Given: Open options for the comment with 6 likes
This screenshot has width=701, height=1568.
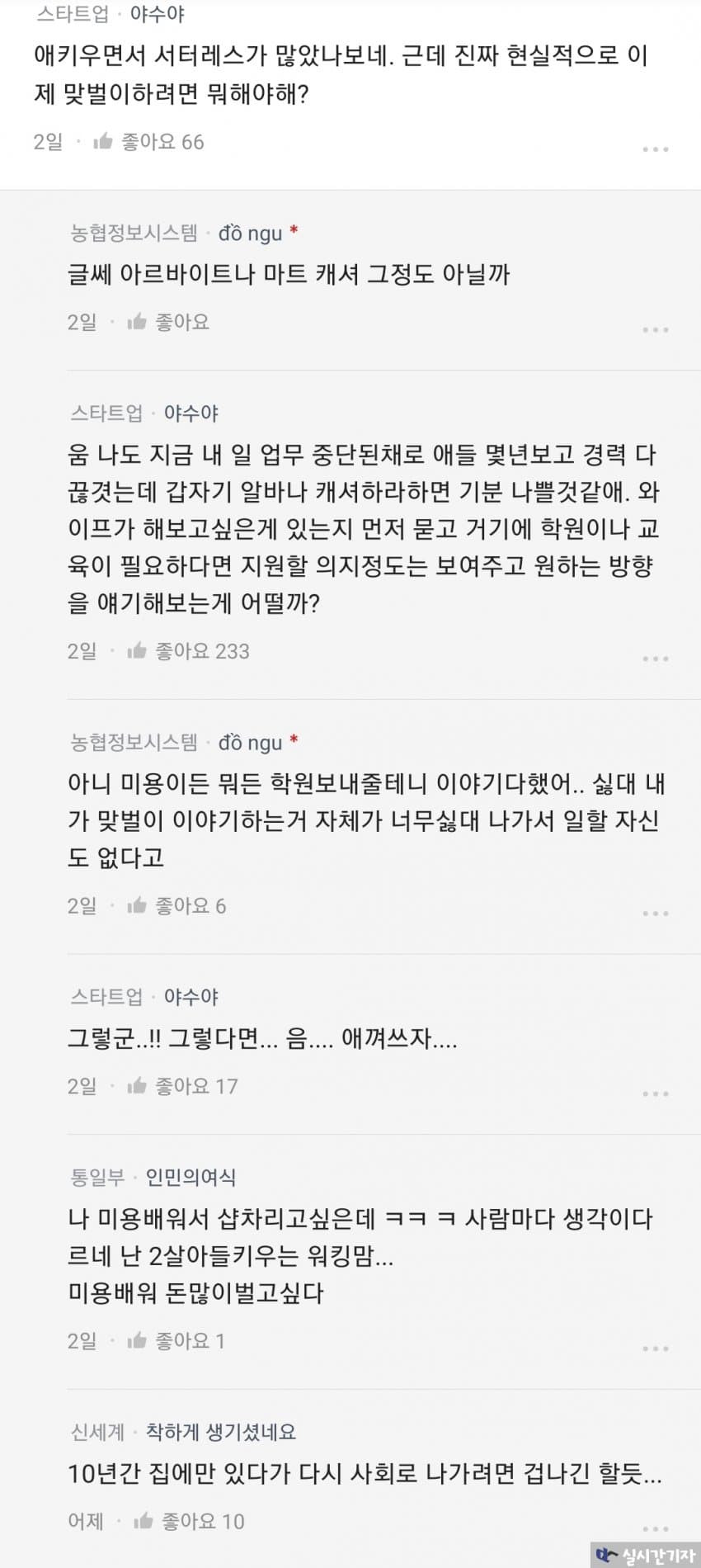Looking at the screenshot, I should pos(655,914).
